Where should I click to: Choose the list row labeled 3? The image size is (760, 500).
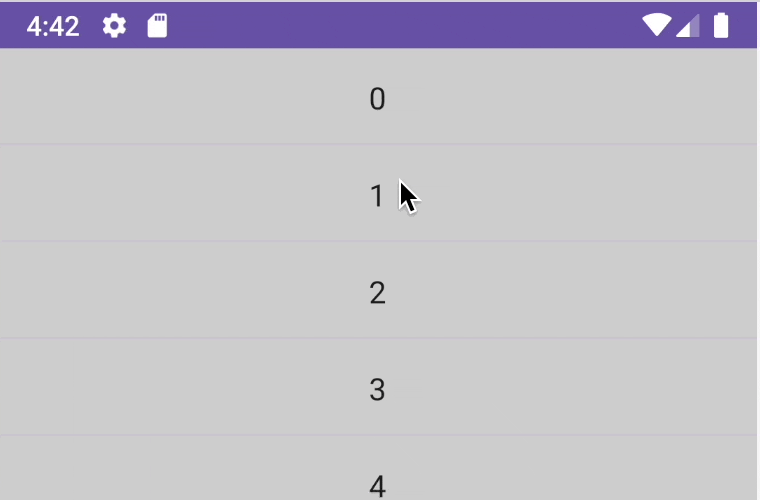pos(377,389)
